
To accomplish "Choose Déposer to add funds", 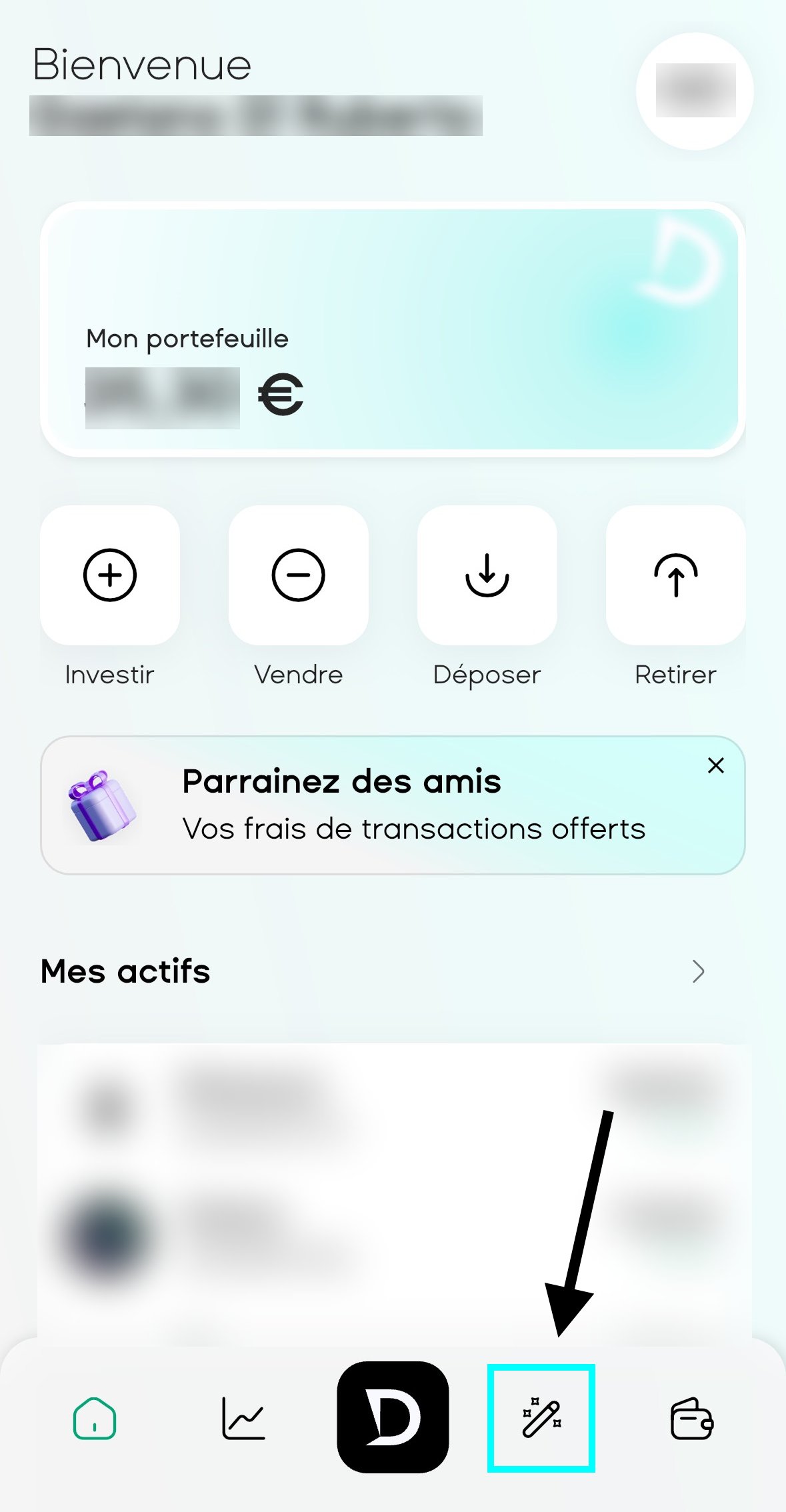I will click(x=487, y=575).
